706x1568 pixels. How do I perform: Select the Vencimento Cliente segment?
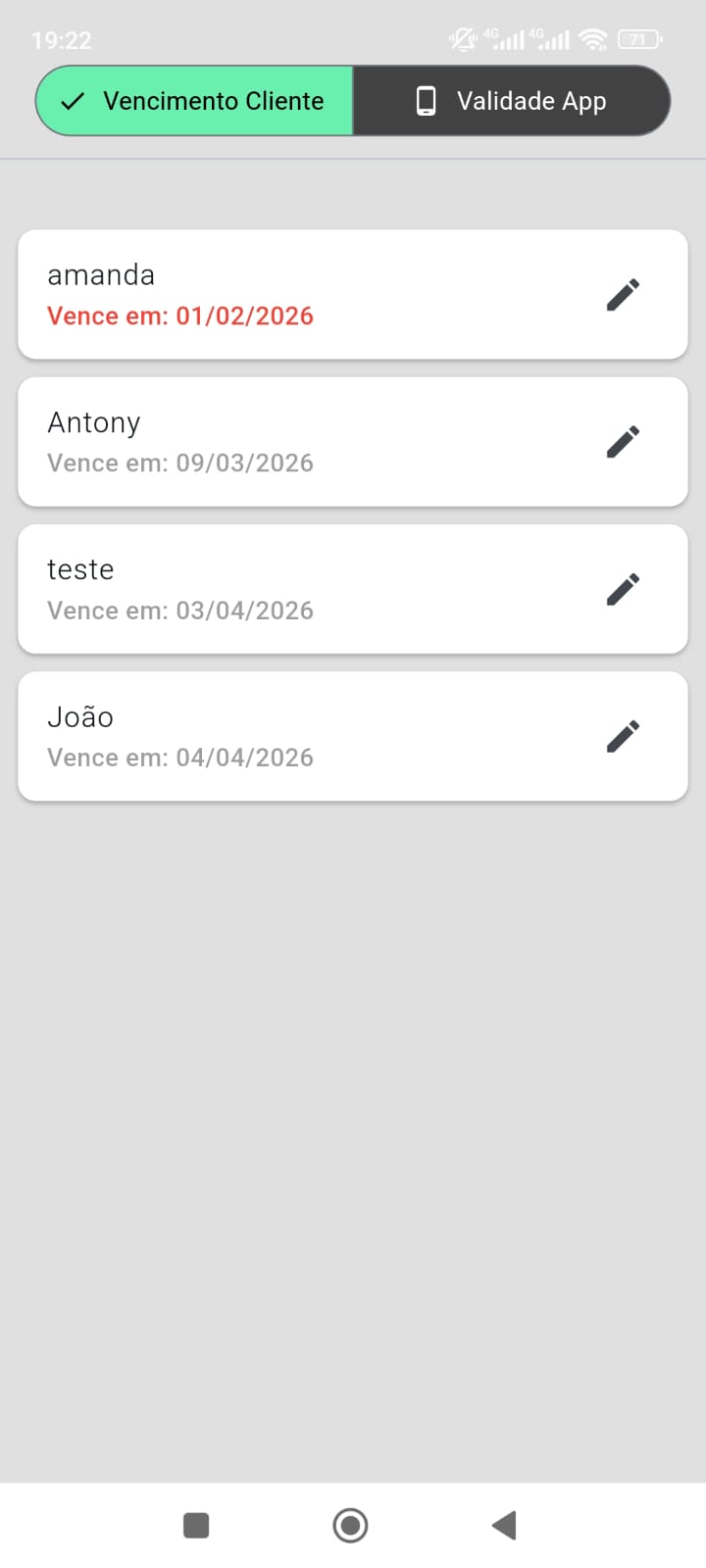click(x=195, y=101)
